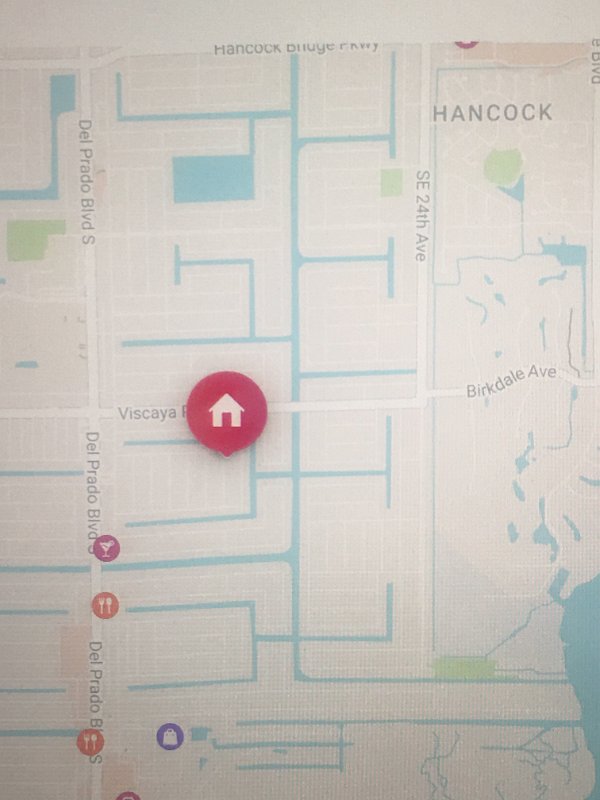Tap the red home pin marker
This screenshot has width=600, height=800.
point(227,411)
